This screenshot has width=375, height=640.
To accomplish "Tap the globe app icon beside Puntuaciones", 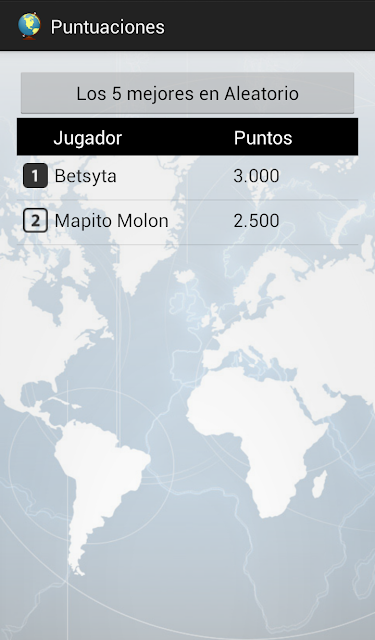I will (x=29, y=26).
